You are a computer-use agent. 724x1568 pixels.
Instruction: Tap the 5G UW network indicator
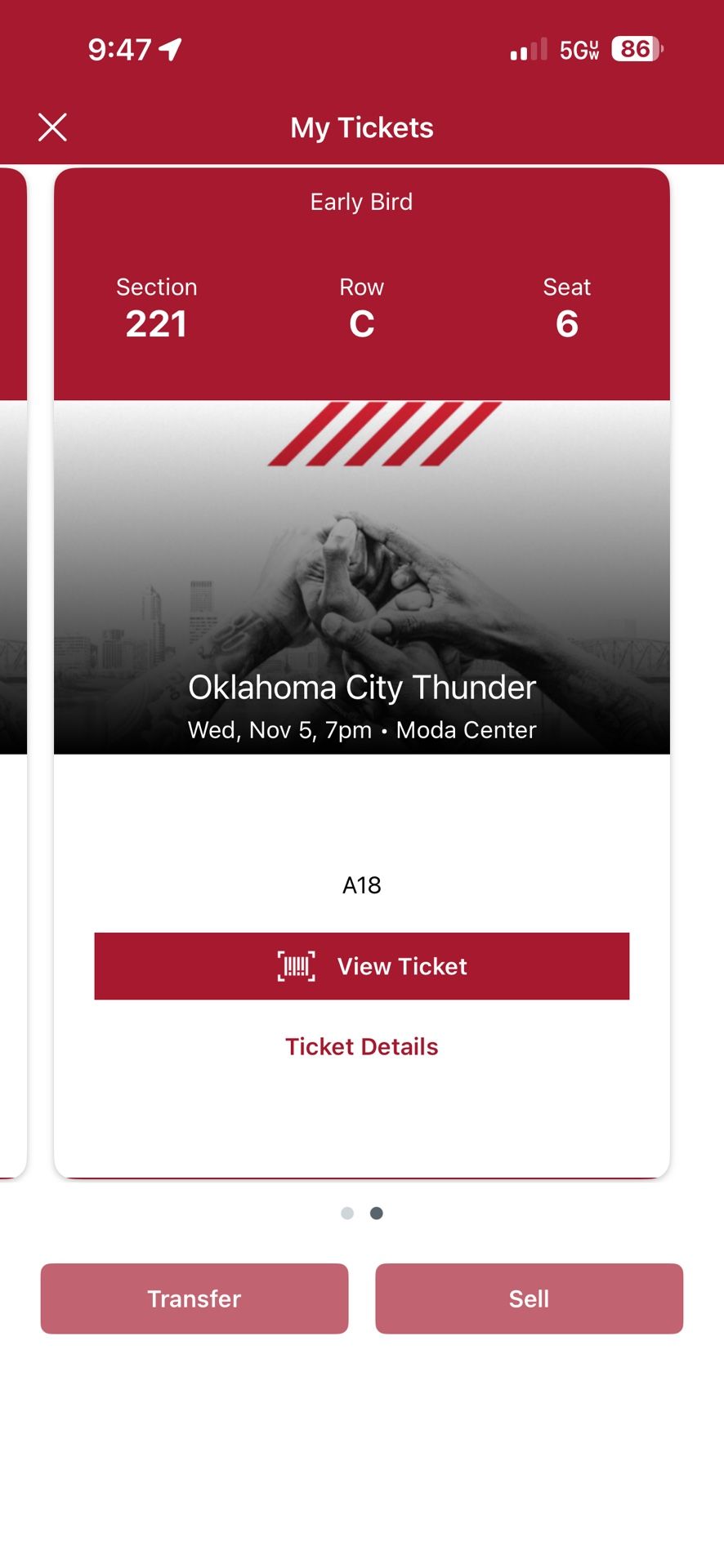point(580,49)
